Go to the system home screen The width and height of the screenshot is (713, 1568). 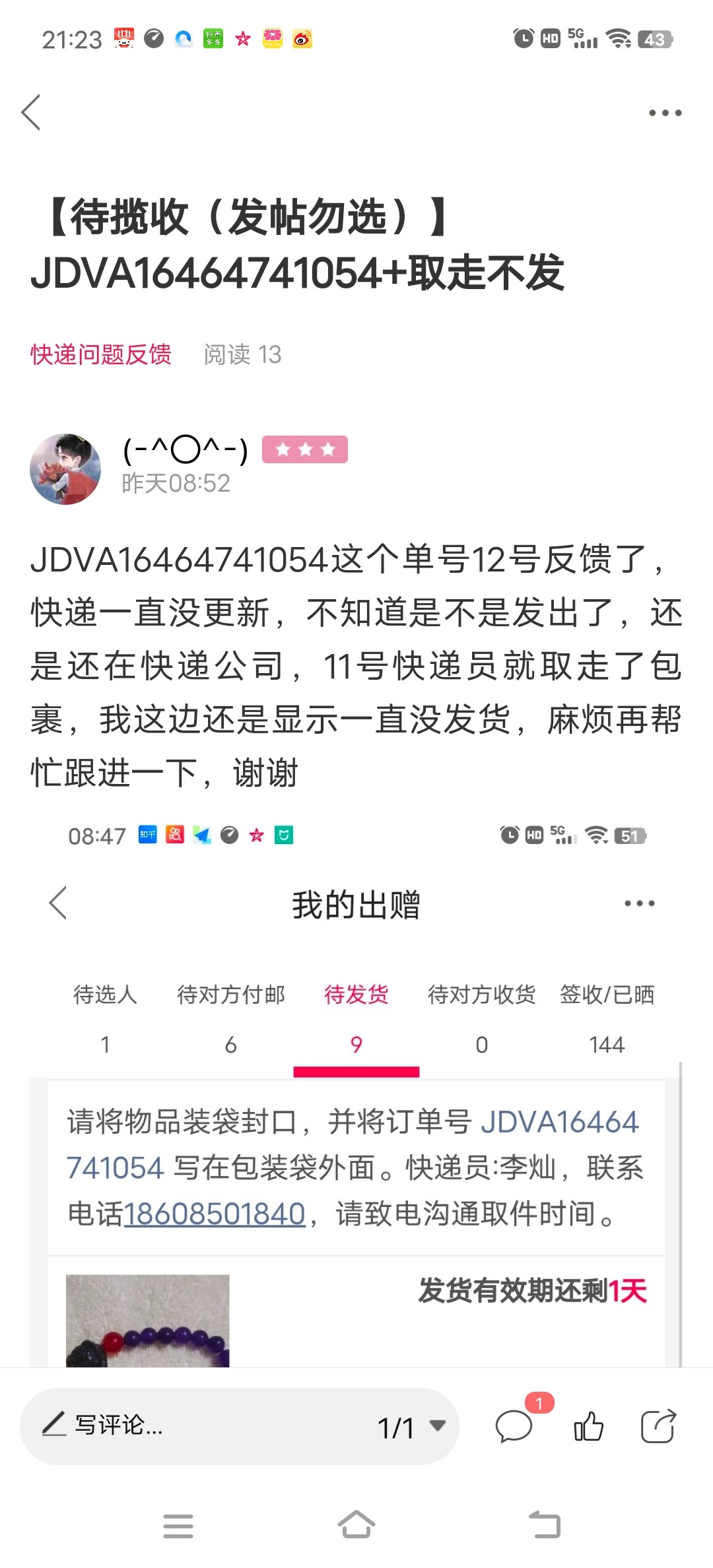(356, 1525)
